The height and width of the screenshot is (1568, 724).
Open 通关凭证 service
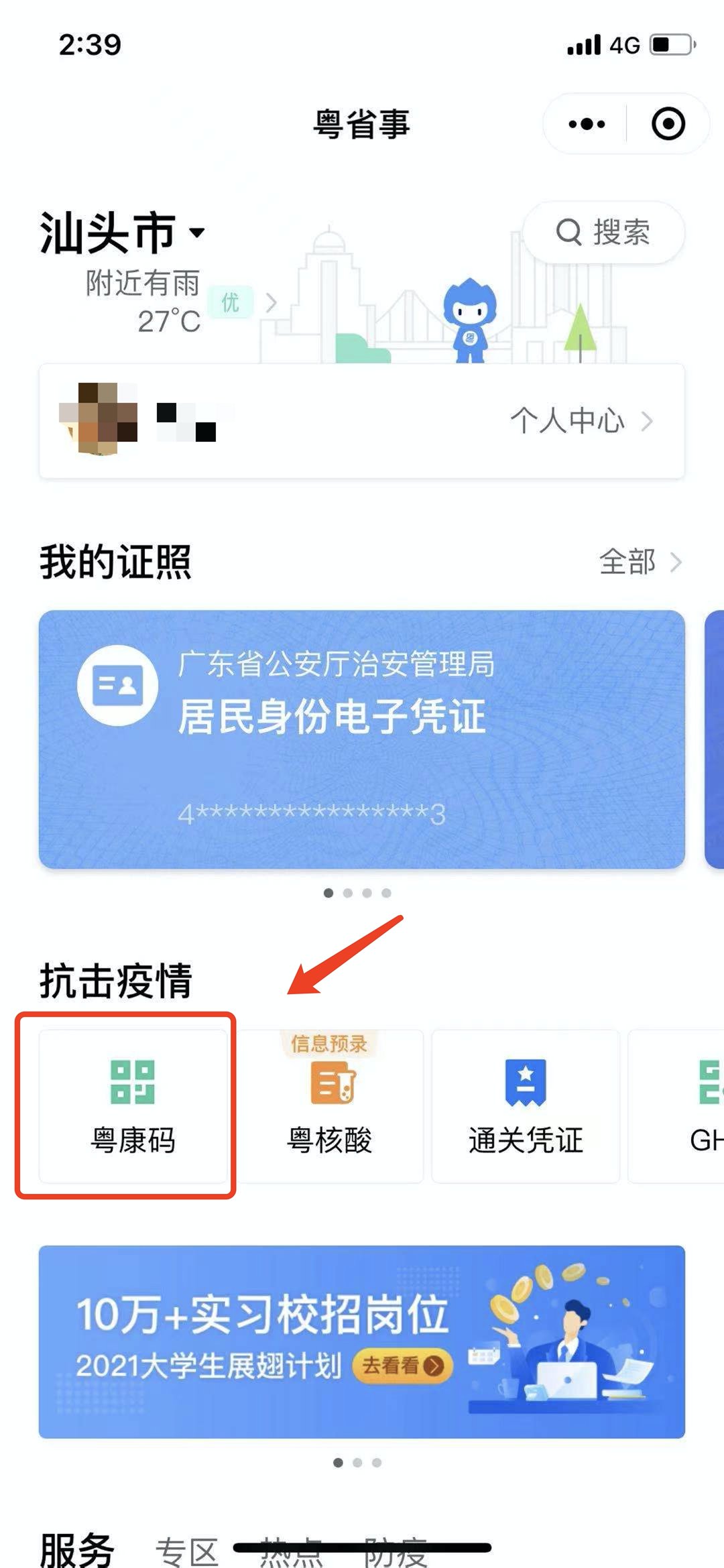526,1106
